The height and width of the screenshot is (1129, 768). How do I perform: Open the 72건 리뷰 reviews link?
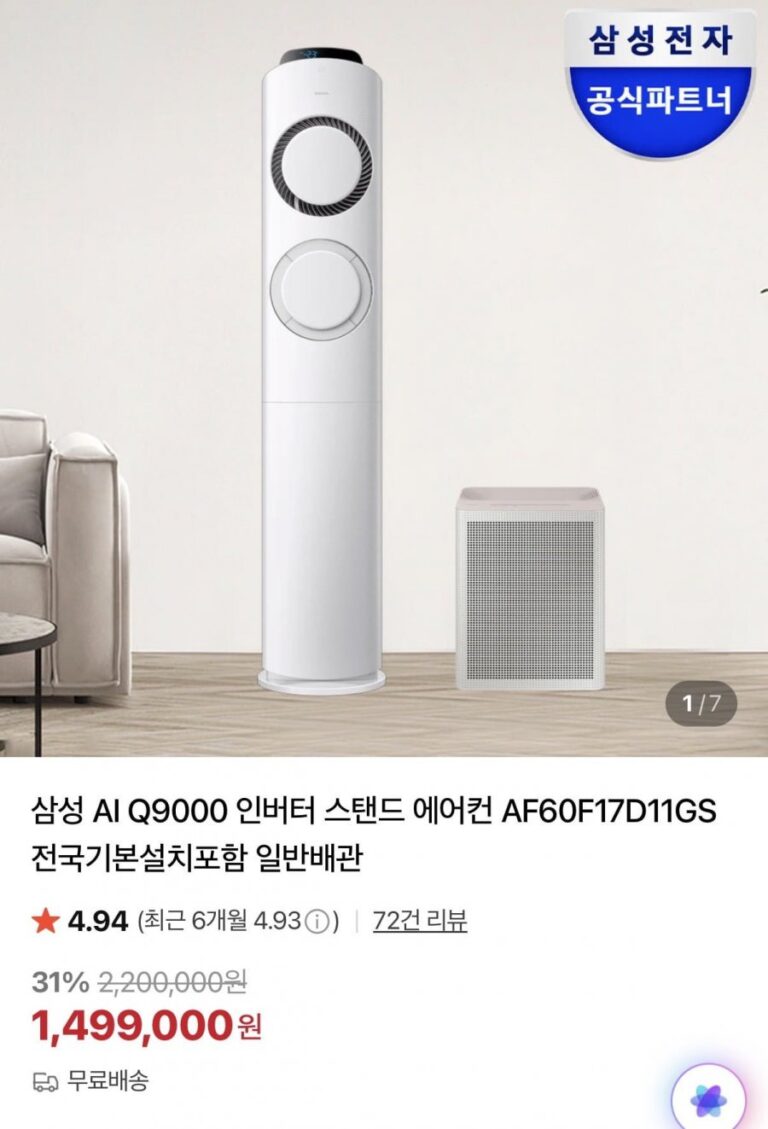(419, 921)
